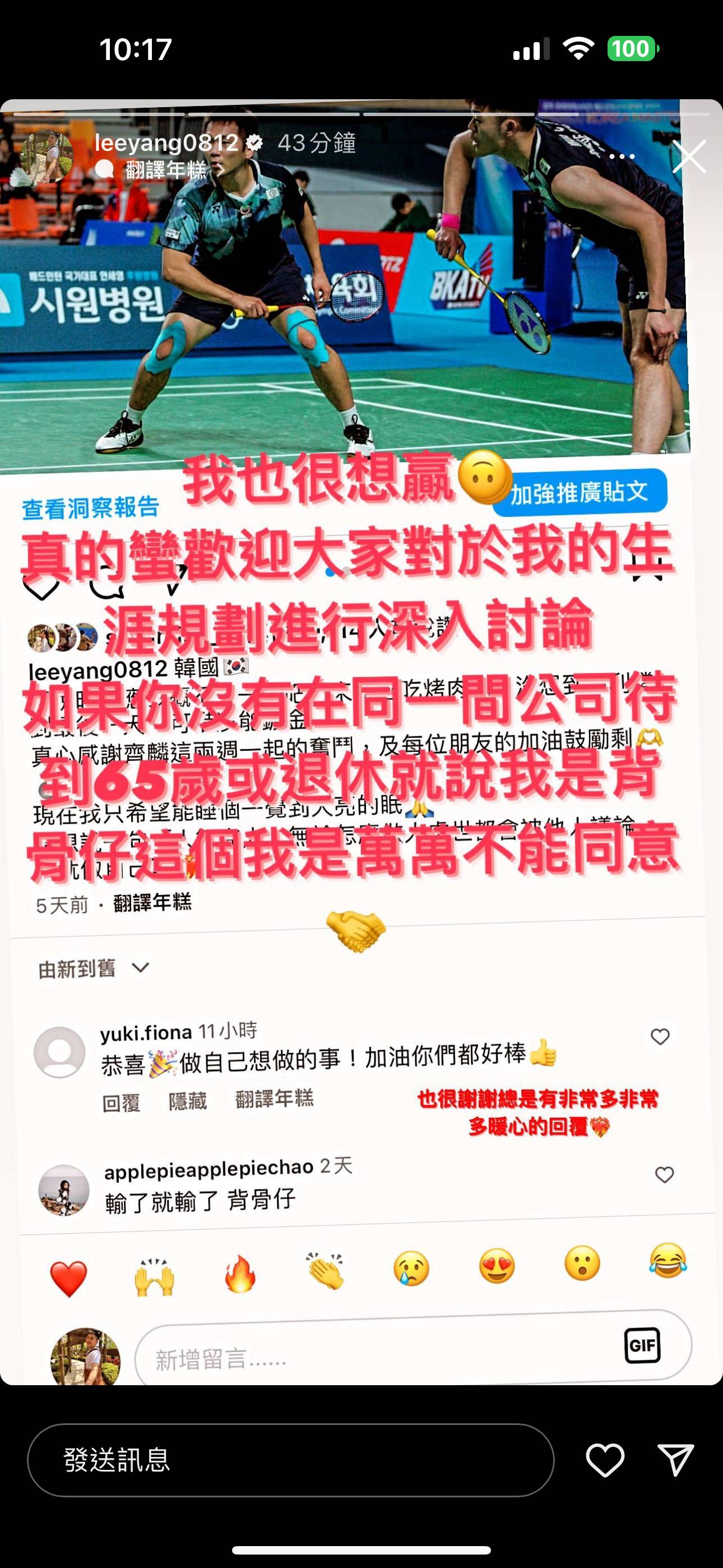The height and width of the screenshot is (1568, 723).
Task: Share the story via paper plane icon
Action: [675, 1460]
